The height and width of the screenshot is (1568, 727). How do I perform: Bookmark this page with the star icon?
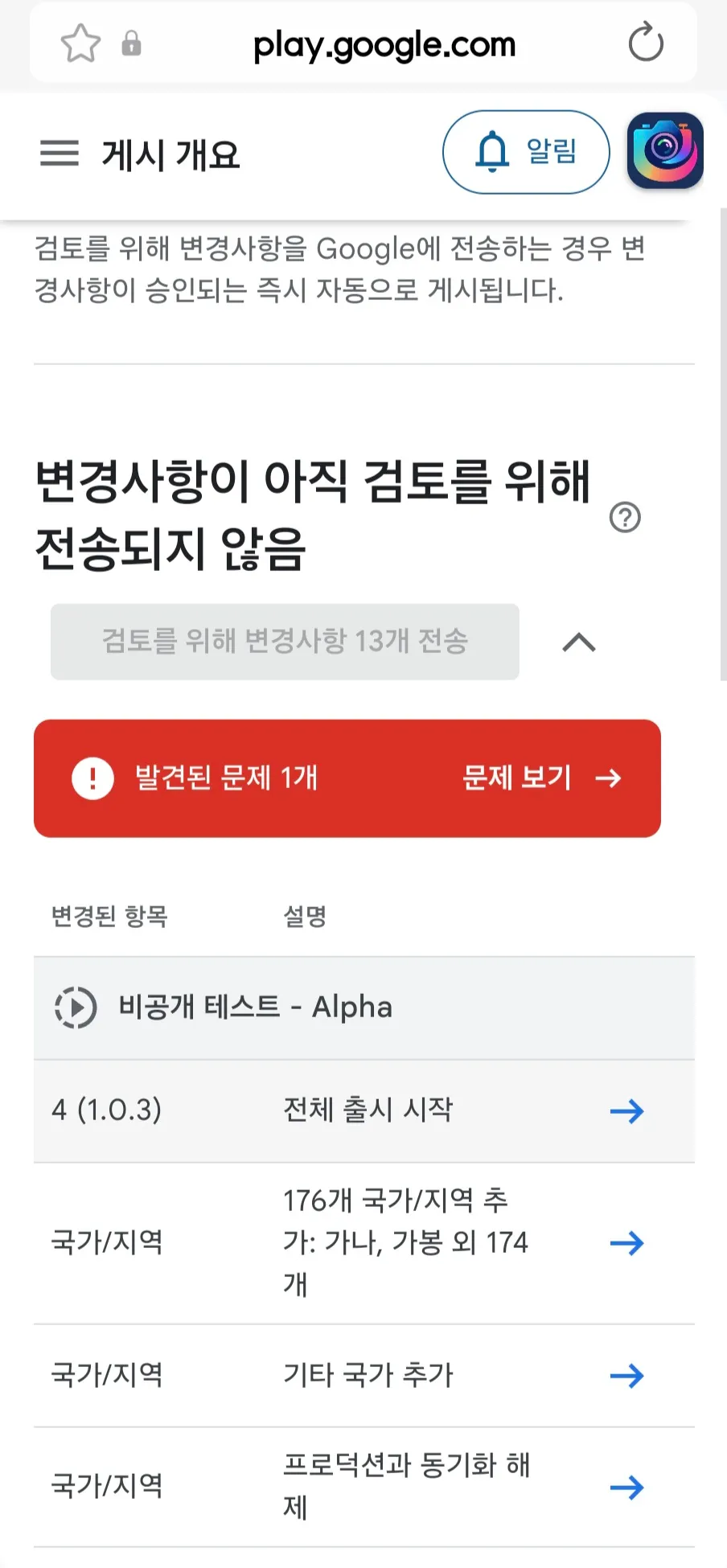80,43
